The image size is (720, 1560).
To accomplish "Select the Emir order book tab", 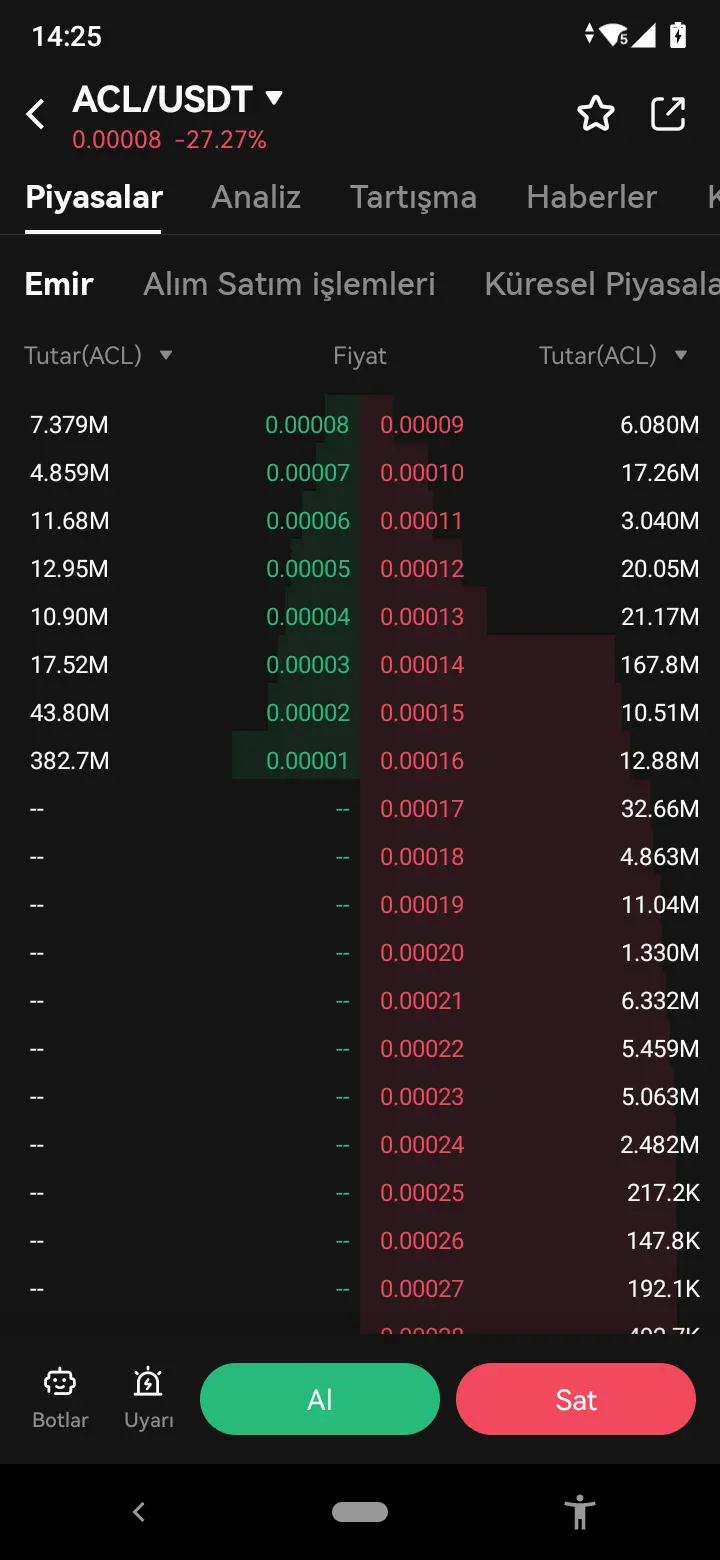I will pyautogui.click(x=59, y=284).
